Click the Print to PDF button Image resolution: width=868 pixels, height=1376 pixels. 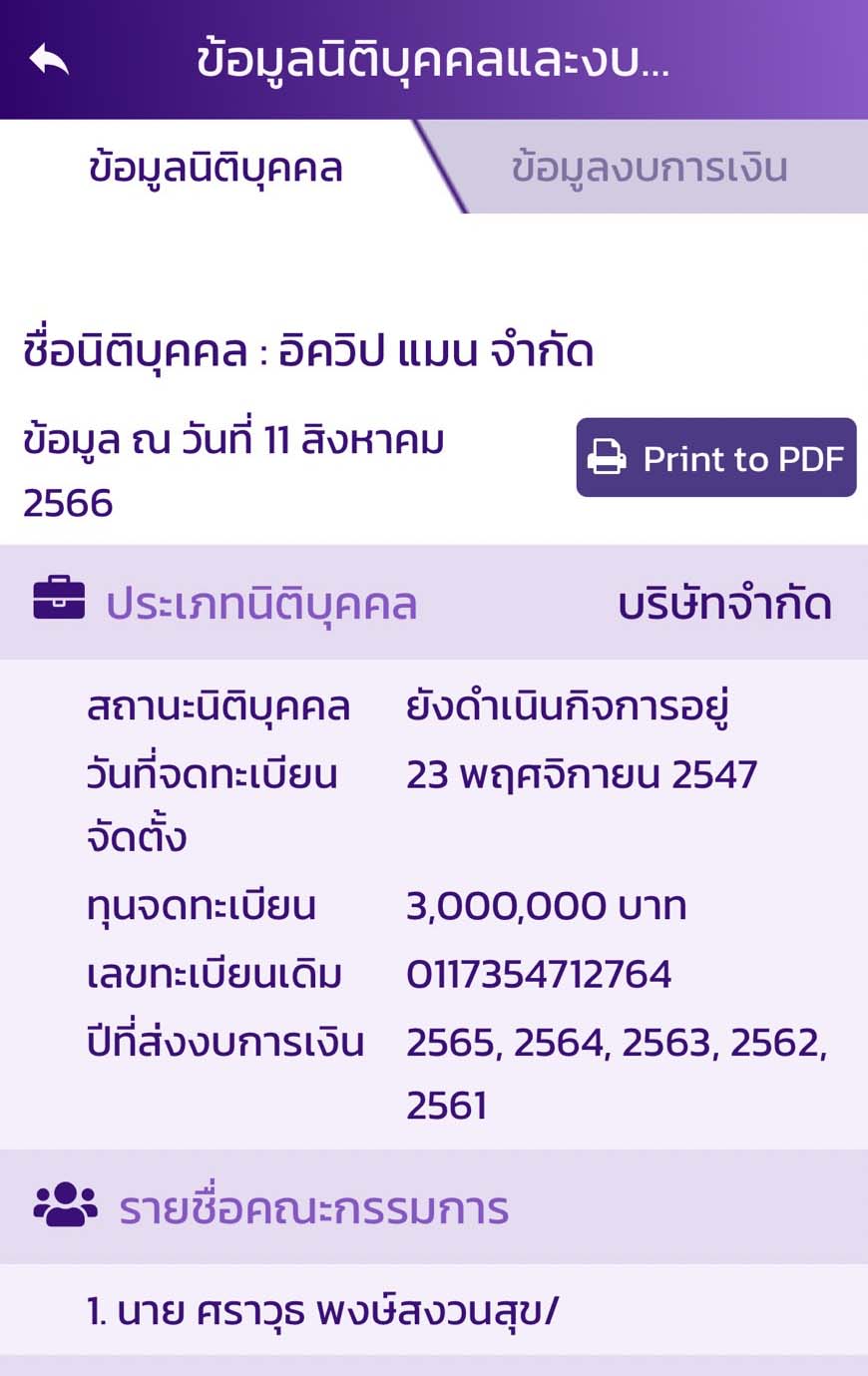tap(716, 458)
